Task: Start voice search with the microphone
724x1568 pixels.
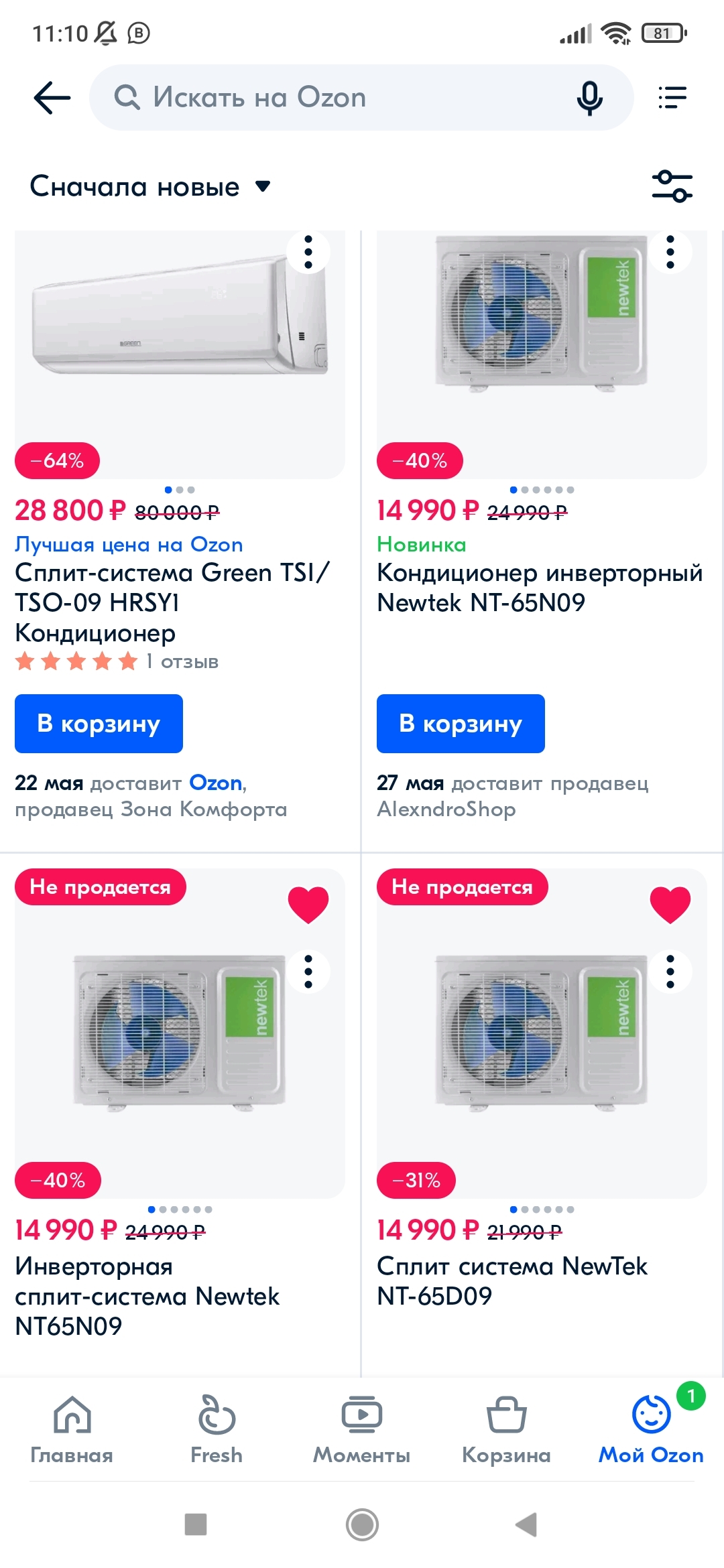Action: (x=589, y=98)
